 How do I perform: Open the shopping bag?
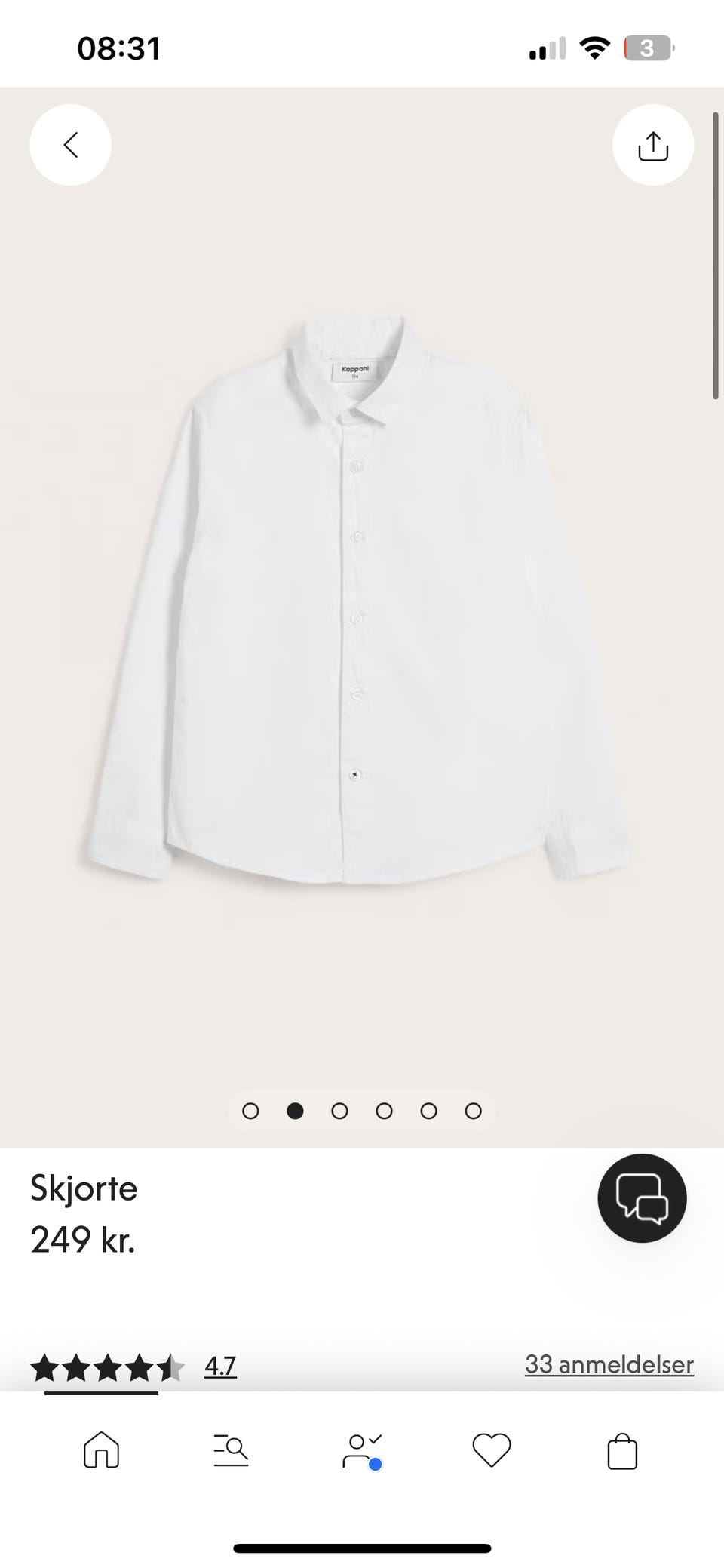click(622, 1450)
